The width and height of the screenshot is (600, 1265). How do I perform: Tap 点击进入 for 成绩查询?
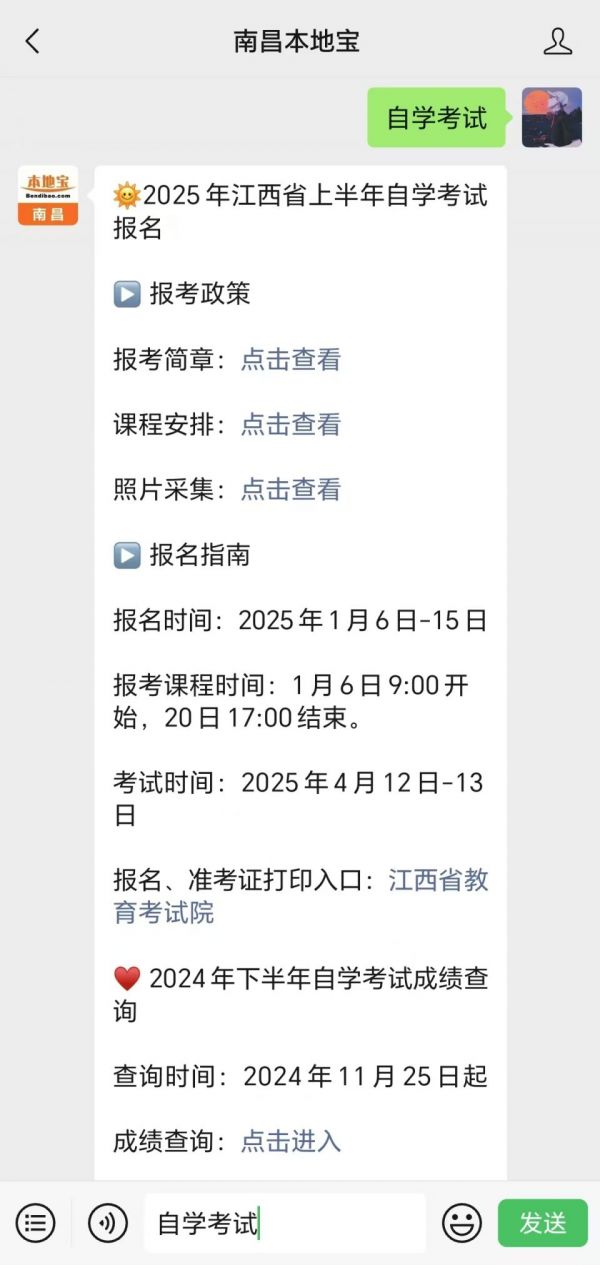pyautogui.click(x=291, y=1141)
